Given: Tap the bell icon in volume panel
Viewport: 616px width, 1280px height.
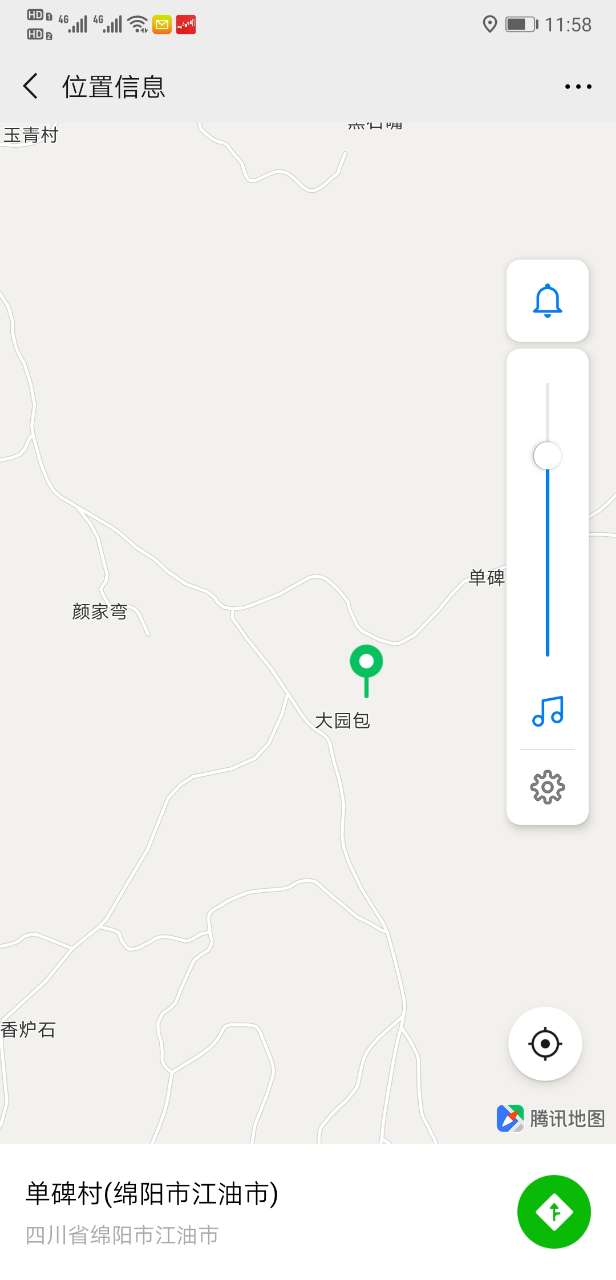Looking at the screenshot, I should [x=547, y=301].
